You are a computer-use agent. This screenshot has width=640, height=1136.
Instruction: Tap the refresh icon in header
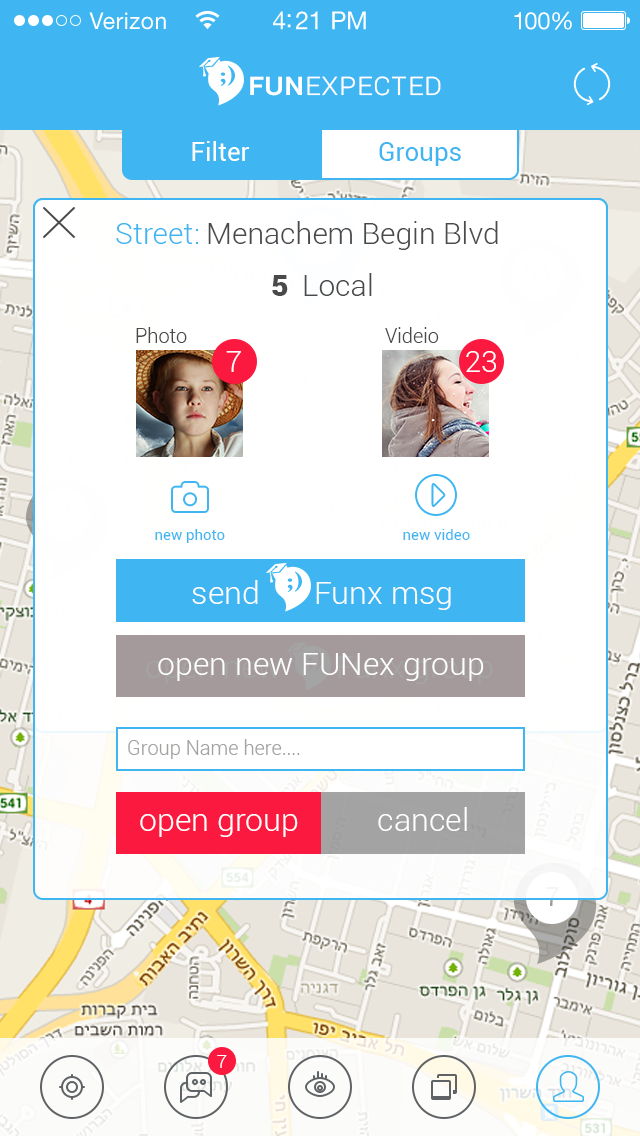[591, 84]
